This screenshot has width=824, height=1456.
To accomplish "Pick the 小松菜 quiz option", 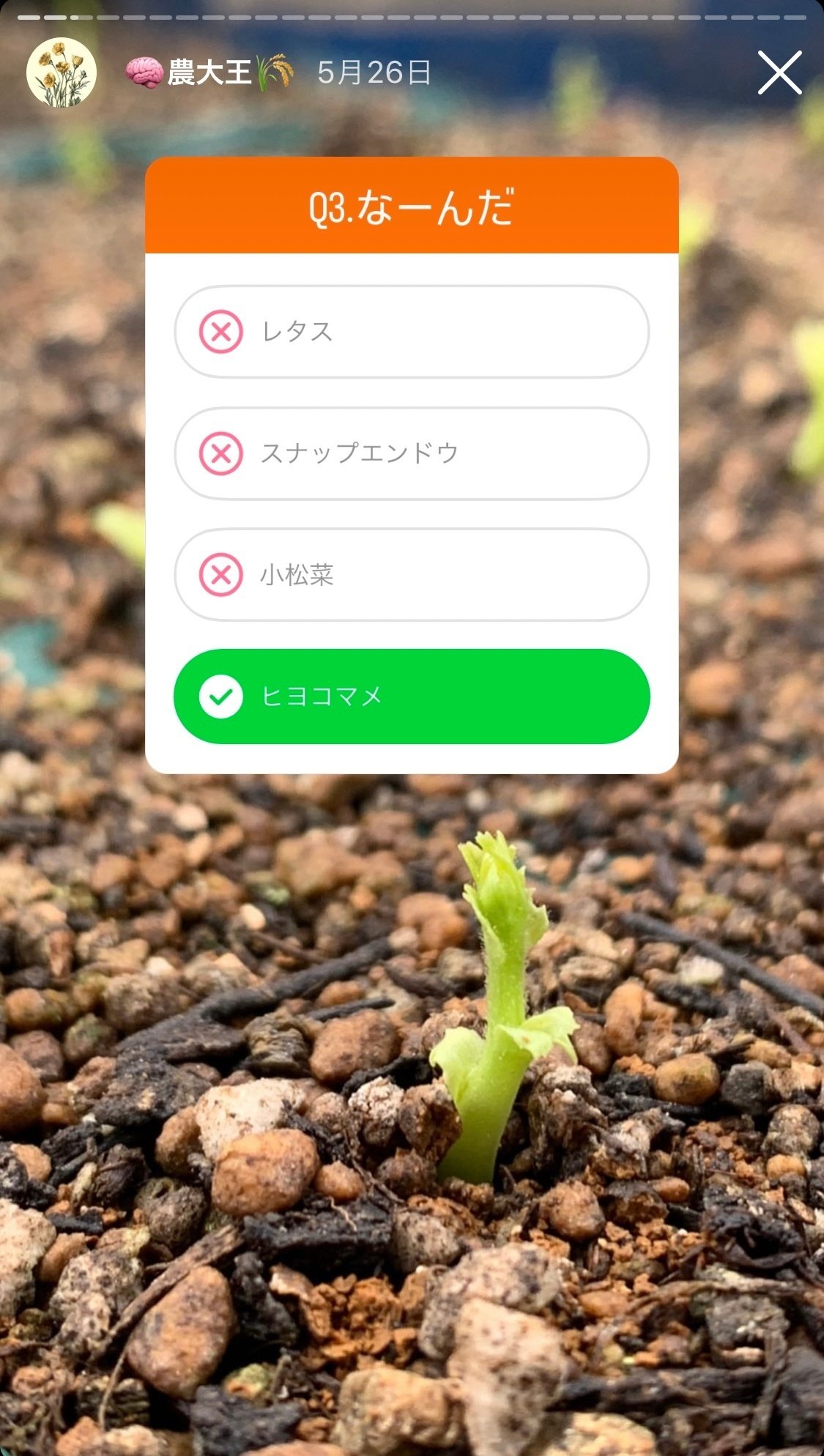I will [412, 575].
